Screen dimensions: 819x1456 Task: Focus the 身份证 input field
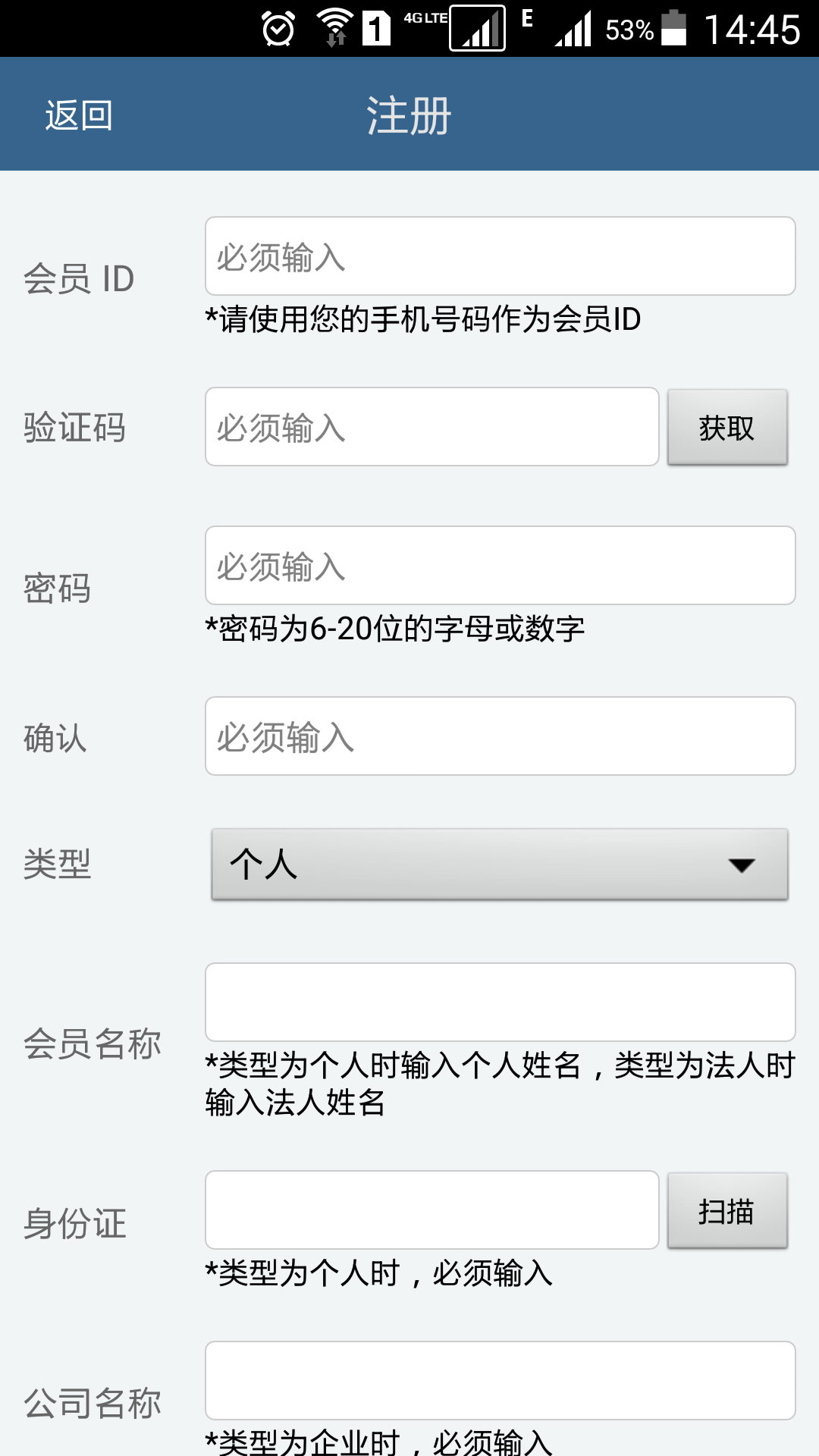[x=431, y=1210]
